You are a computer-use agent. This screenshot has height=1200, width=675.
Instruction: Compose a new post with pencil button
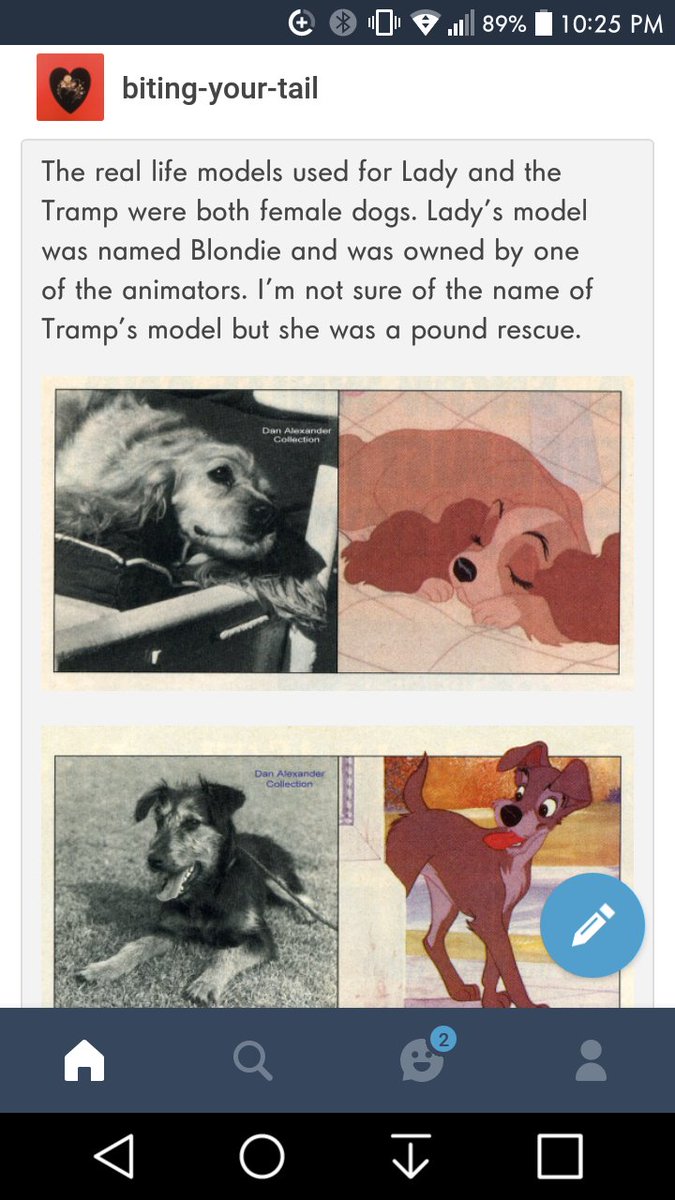[592, 925]
